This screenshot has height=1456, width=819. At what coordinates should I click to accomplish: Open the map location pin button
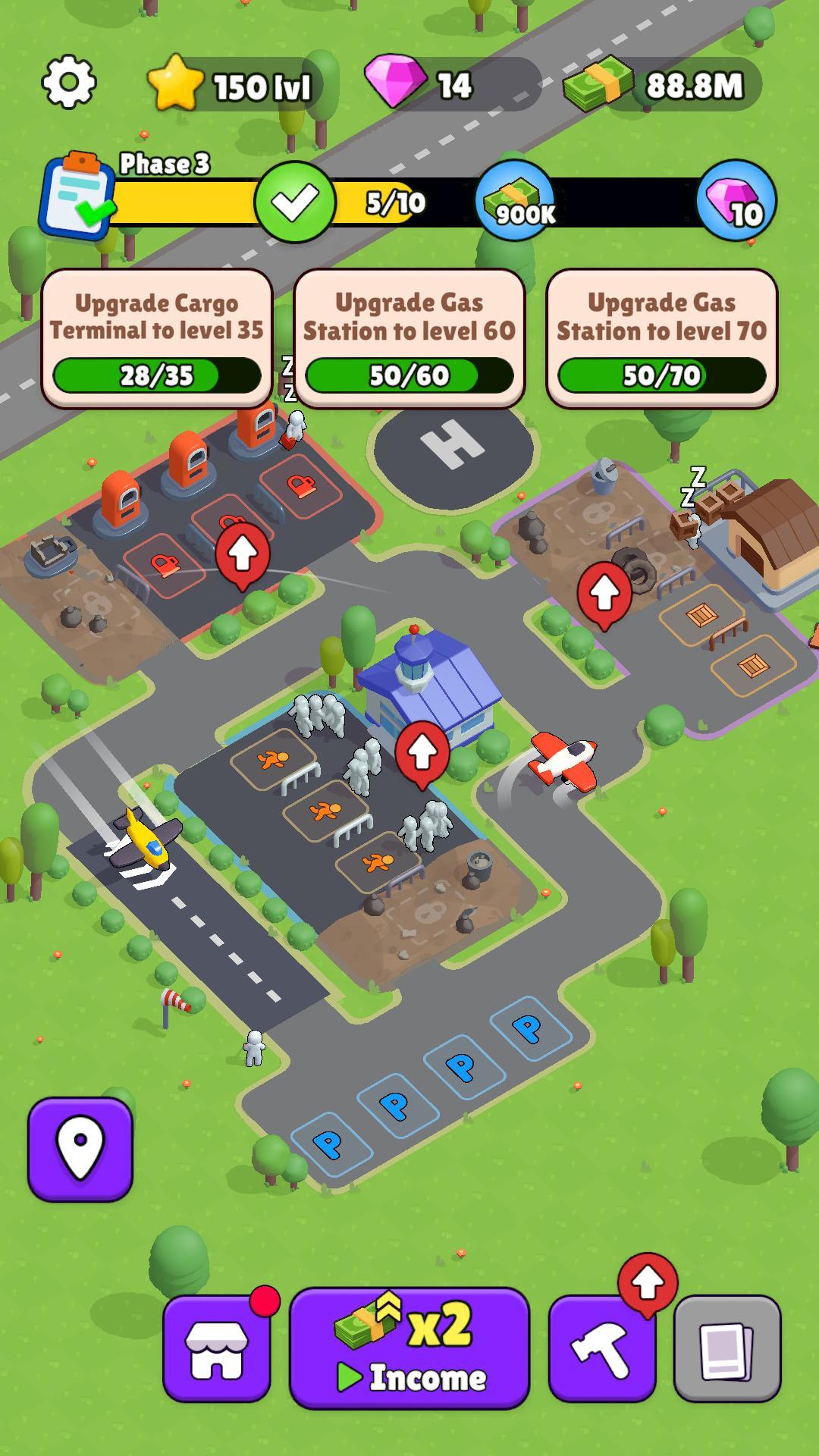coord(80,1149)
